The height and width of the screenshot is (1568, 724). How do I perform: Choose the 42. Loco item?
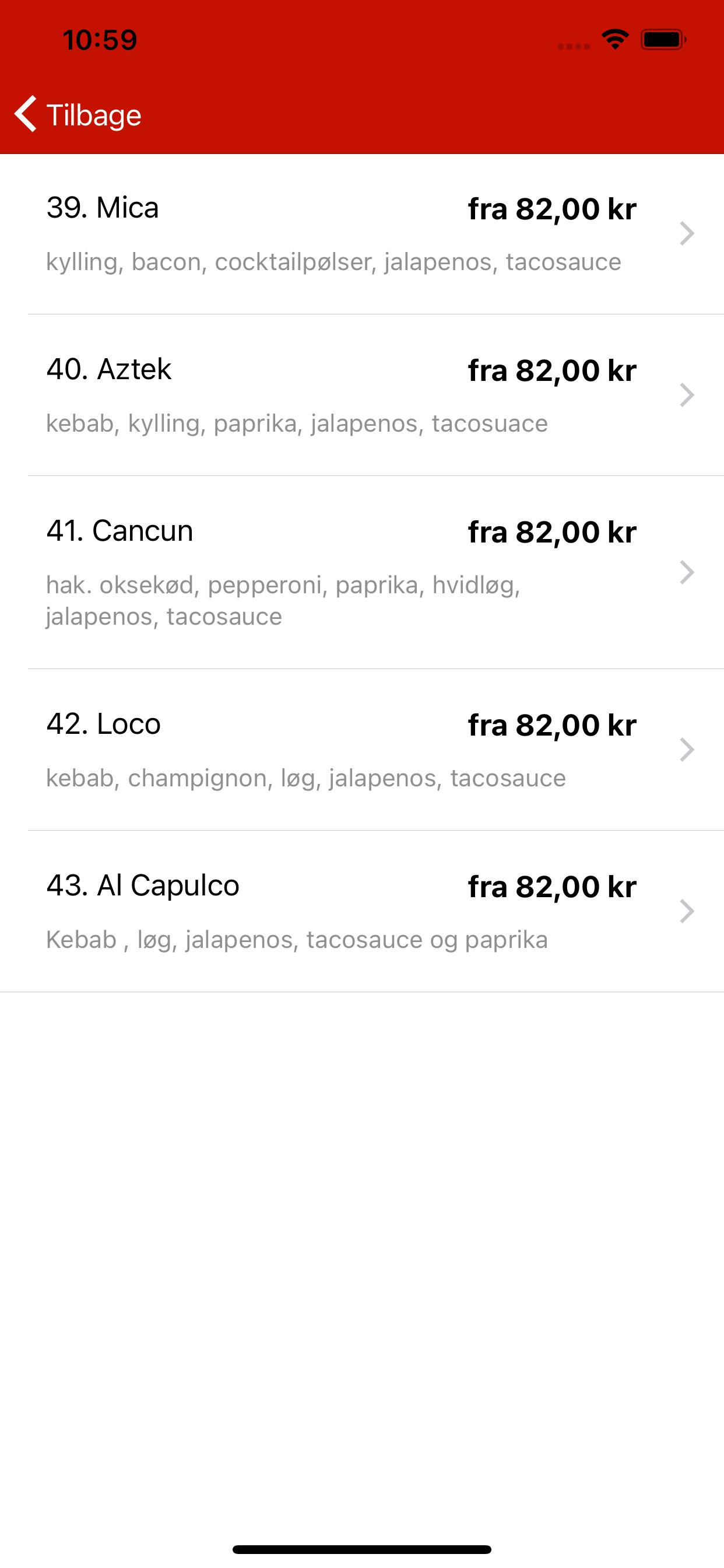pyautogui.click(x=362, y=750)
